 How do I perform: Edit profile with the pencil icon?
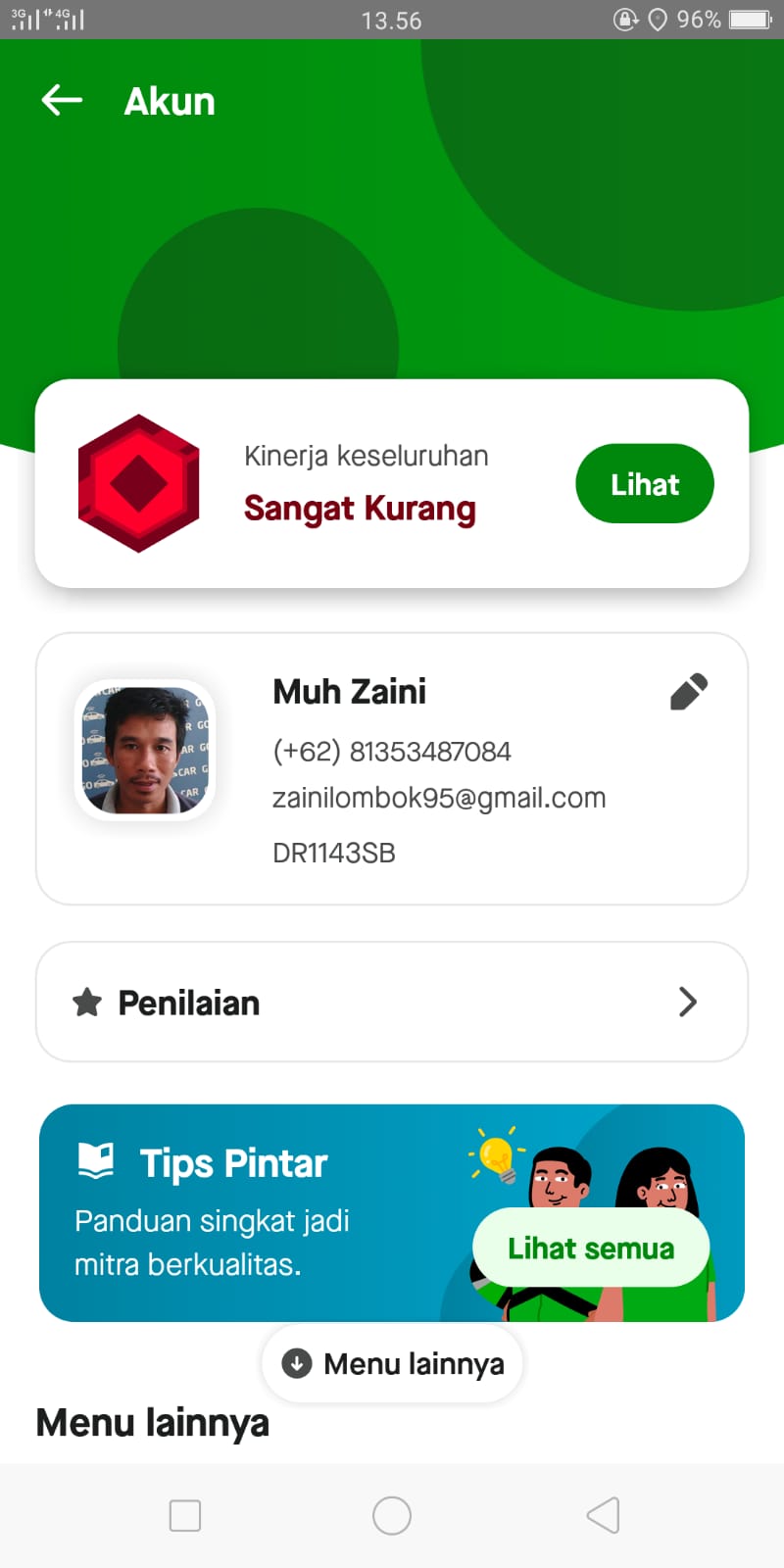[x=689, y=692]
